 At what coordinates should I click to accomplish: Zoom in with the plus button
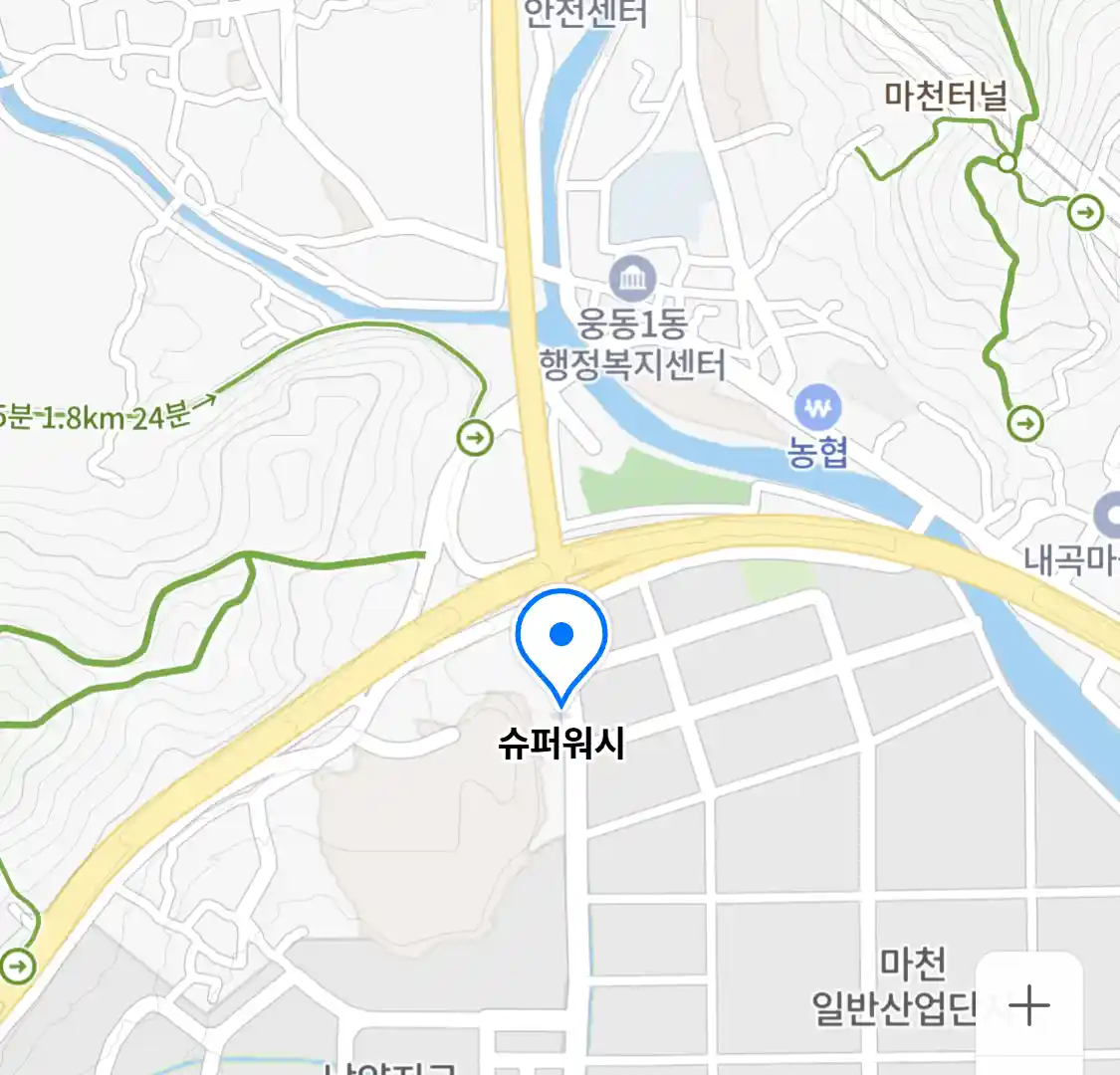[x=1028, y=1004]
